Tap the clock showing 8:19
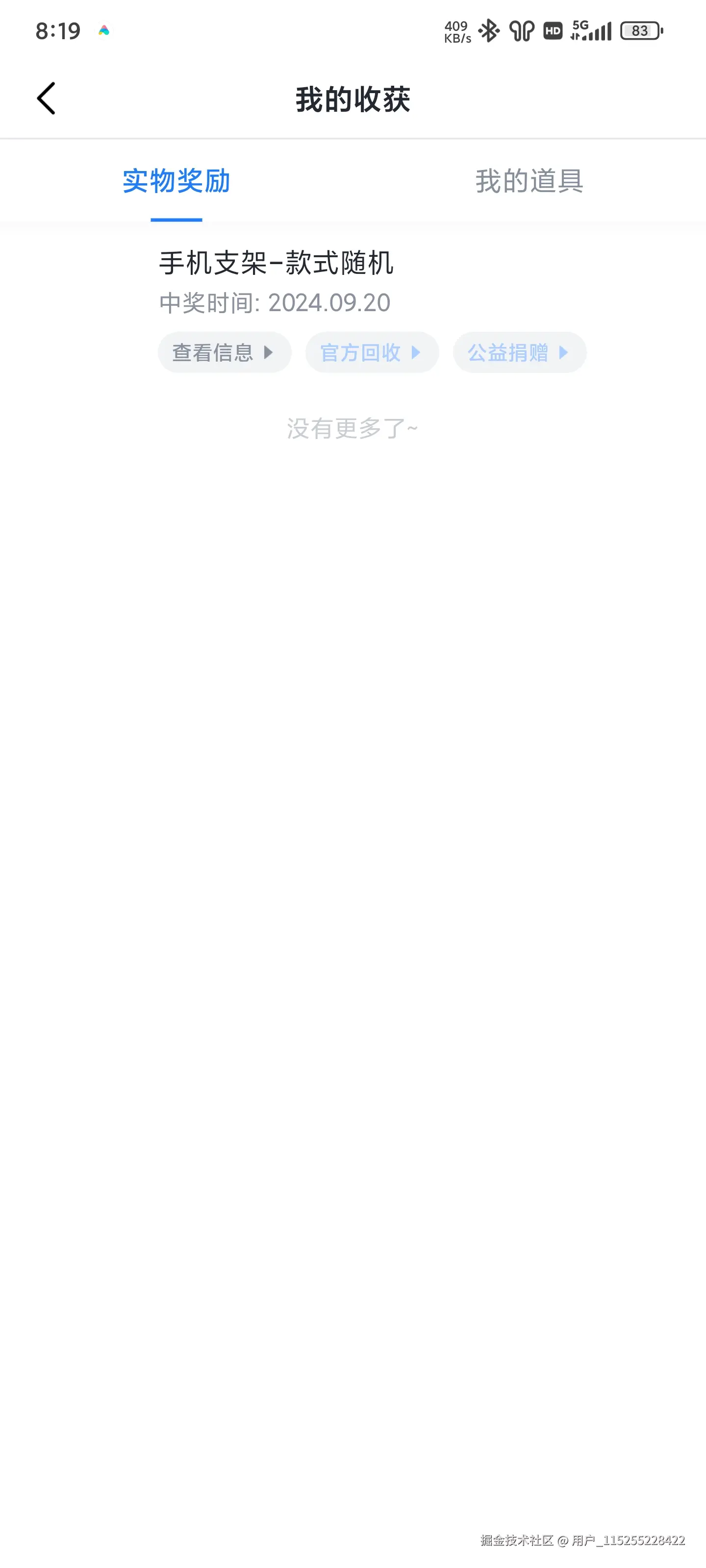Viewport: 706px width, 1568px height. coord(58,30)
